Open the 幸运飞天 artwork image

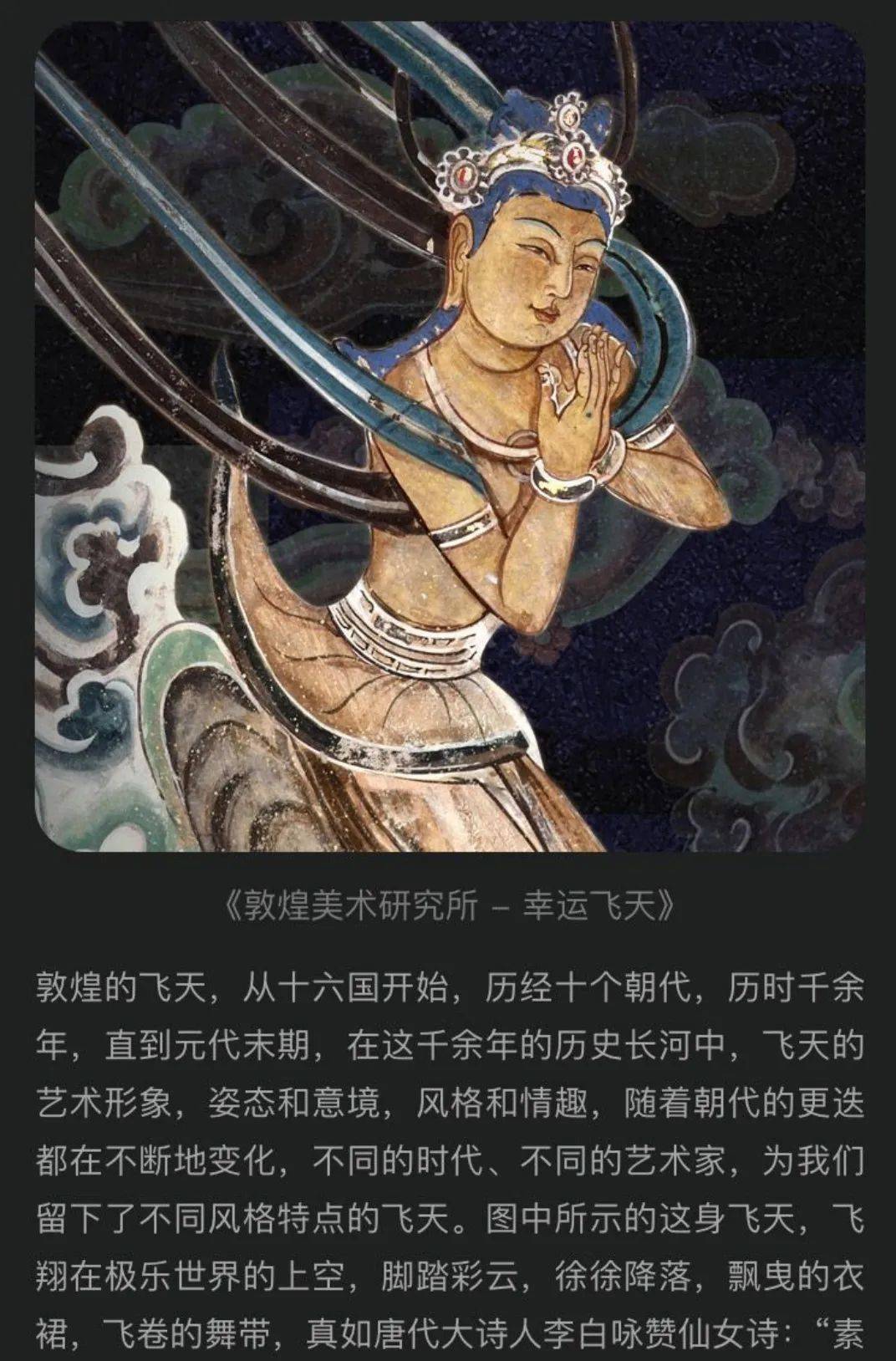(x=450, y=435)
